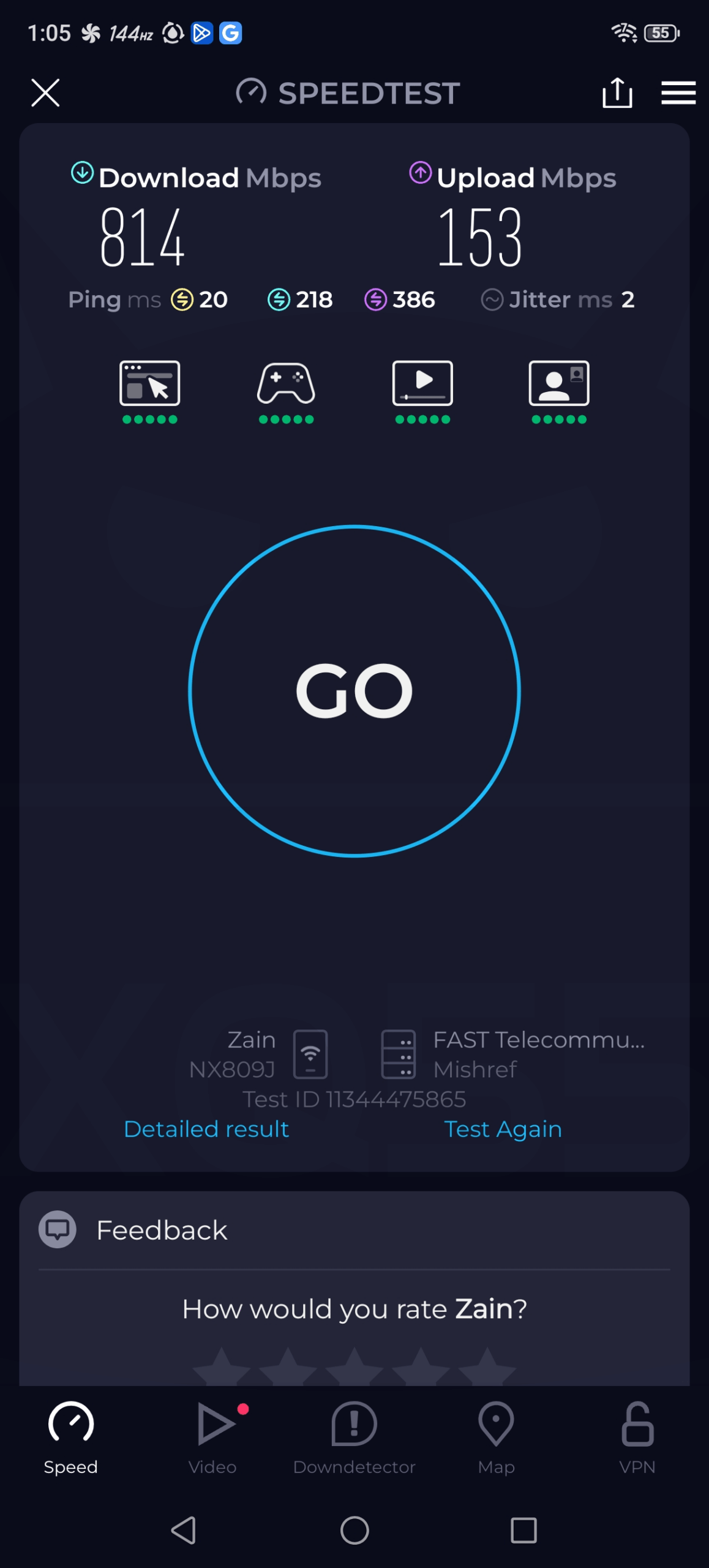Change the FAST Telecommu... Mishref server
Viewport: 709px width, 1568px height.
coord(511,1054)
